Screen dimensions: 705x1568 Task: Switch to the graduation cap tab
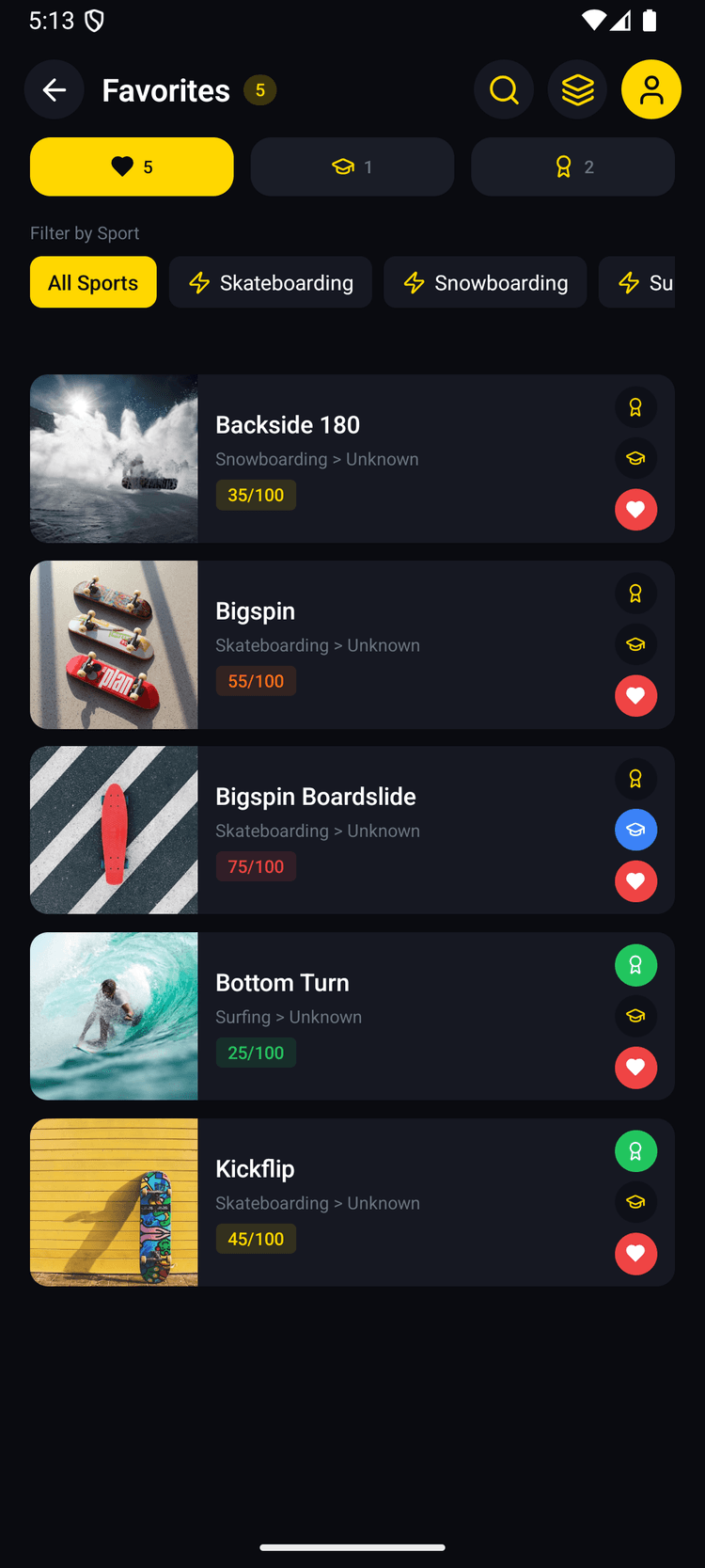[352, 166]
